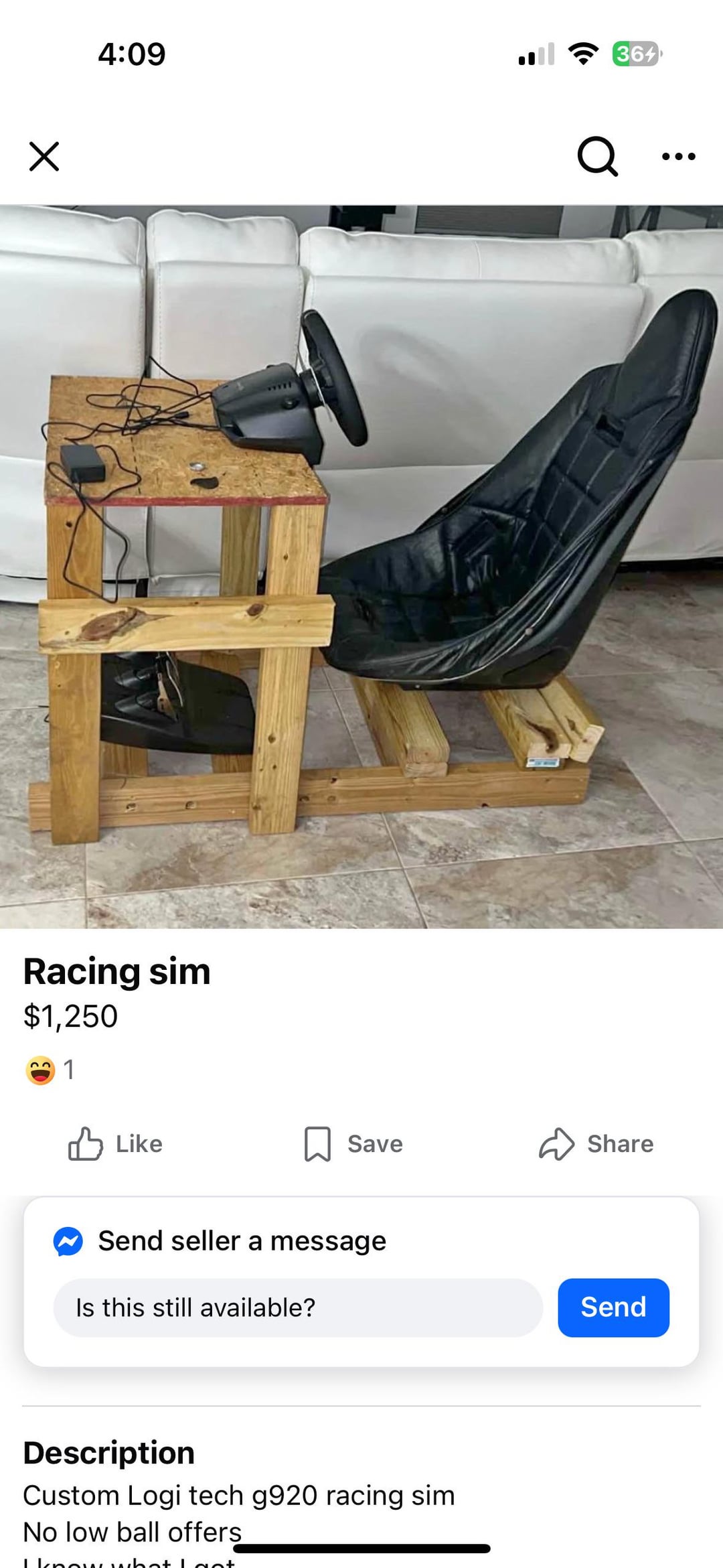Save the listing for later
723x1568 pixels.
354,1143
